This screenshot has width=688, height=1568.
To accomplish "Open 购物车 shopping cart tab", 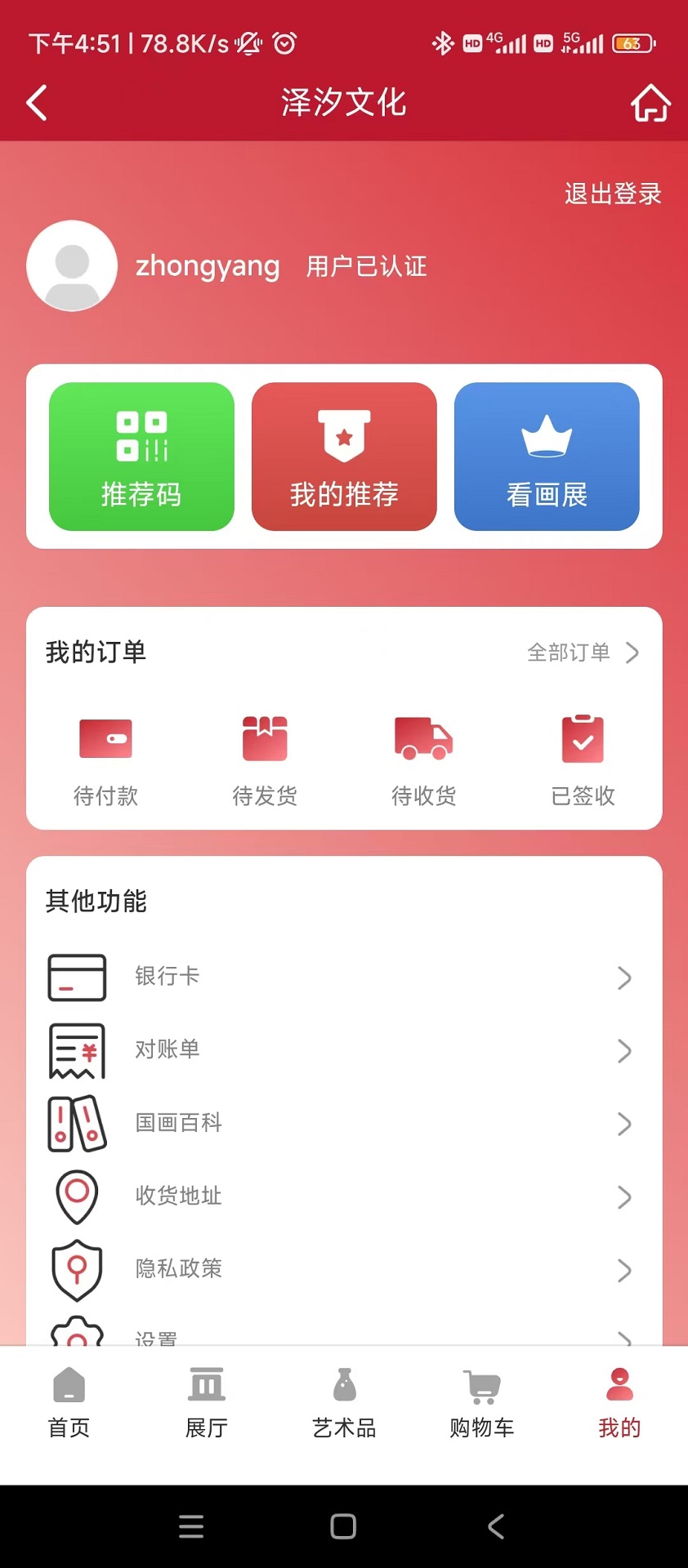I will [x=481, y=1401].
